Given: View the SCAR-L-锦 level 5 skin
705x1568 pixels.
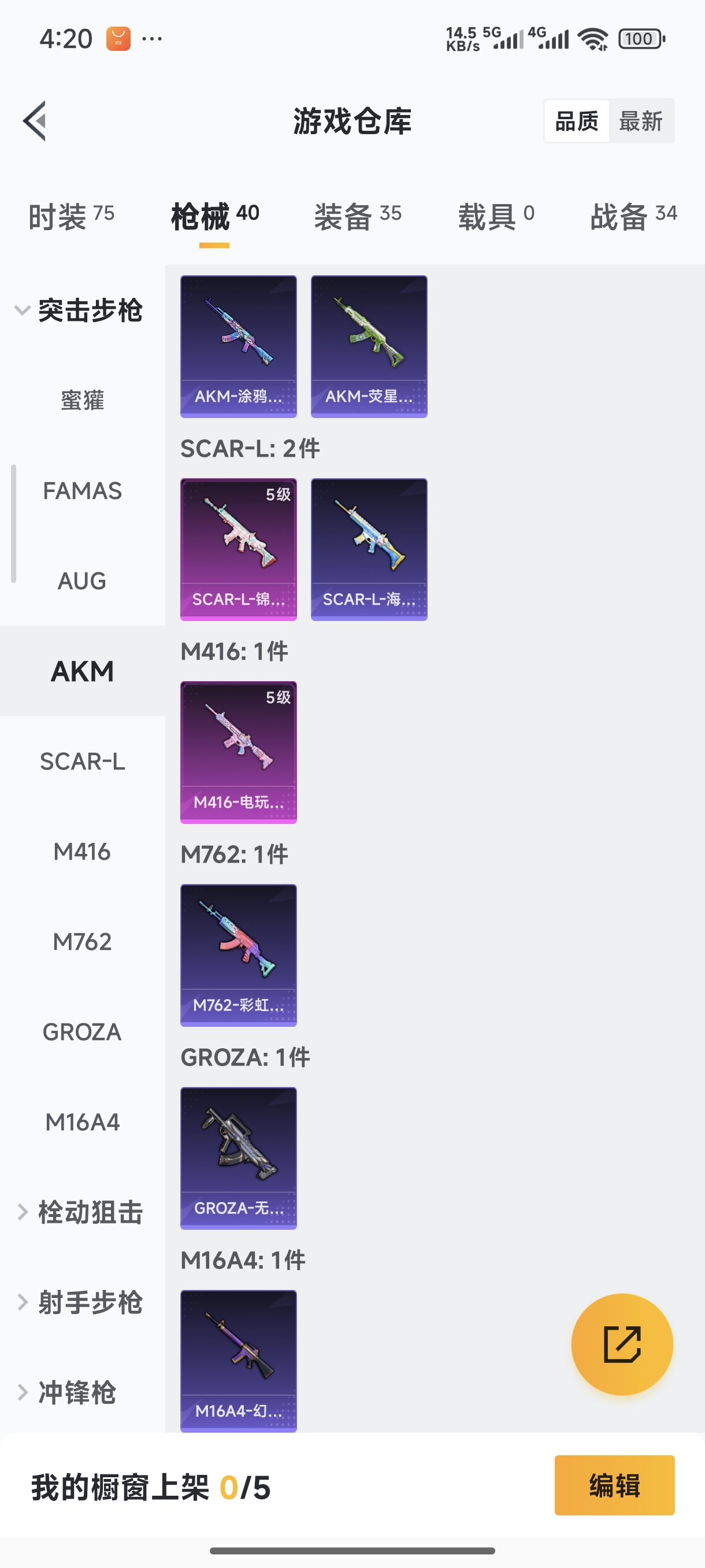Looking at the screenshot, I should [x=239, y=549].
